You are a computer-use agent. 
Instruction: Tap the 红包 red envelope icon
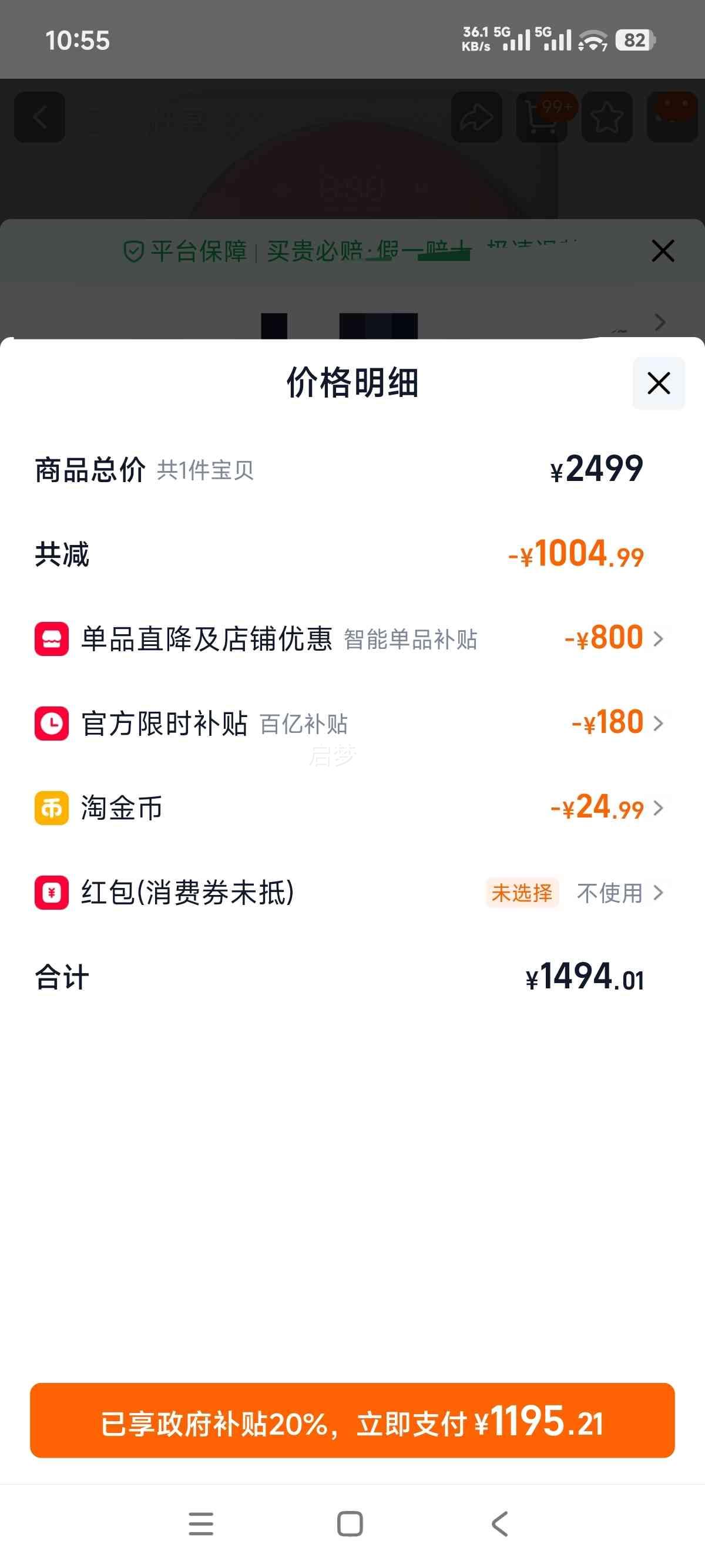[x=51, y=893]
